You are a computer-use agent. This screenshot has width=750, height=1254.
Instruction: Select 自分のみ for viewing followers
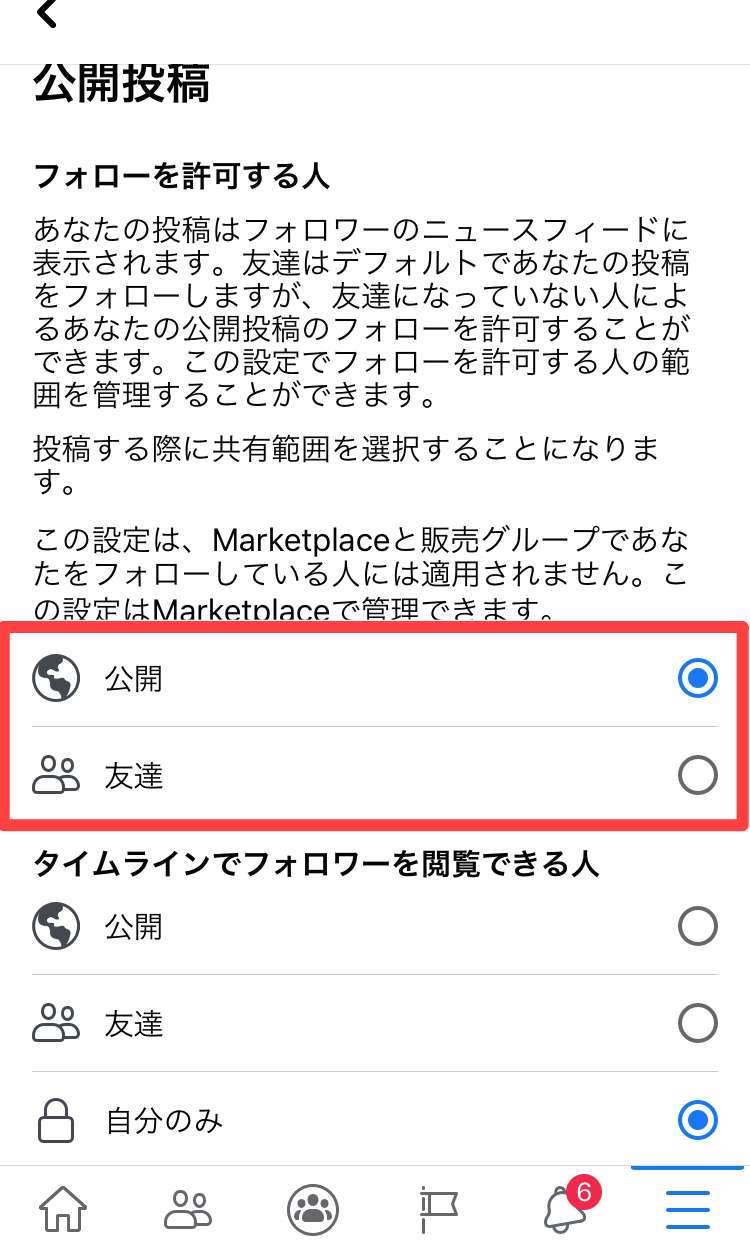click(697, 1120)
